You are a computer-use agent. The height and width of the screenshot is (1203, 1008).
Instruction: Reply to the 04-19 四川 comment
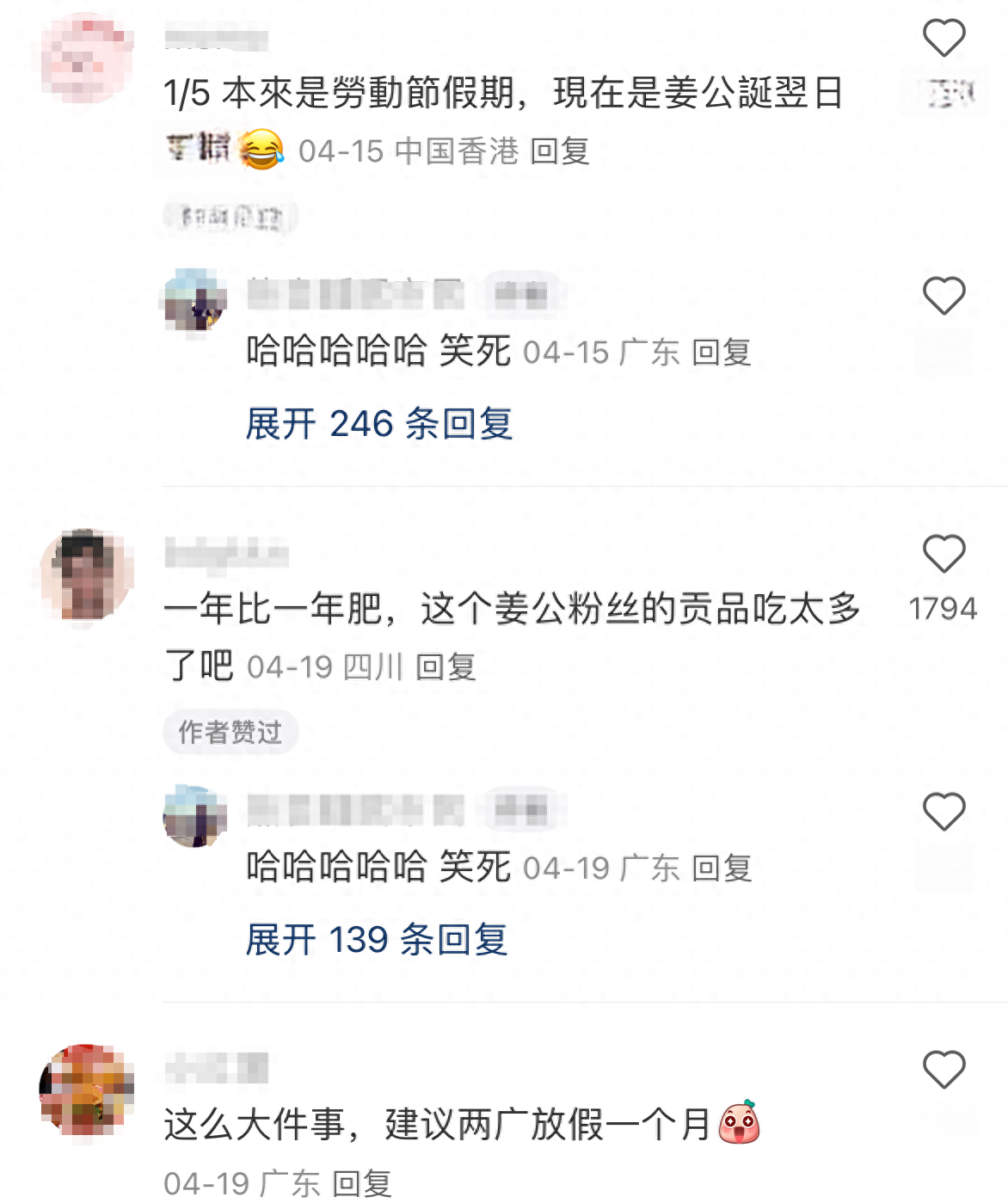(446, 667)
